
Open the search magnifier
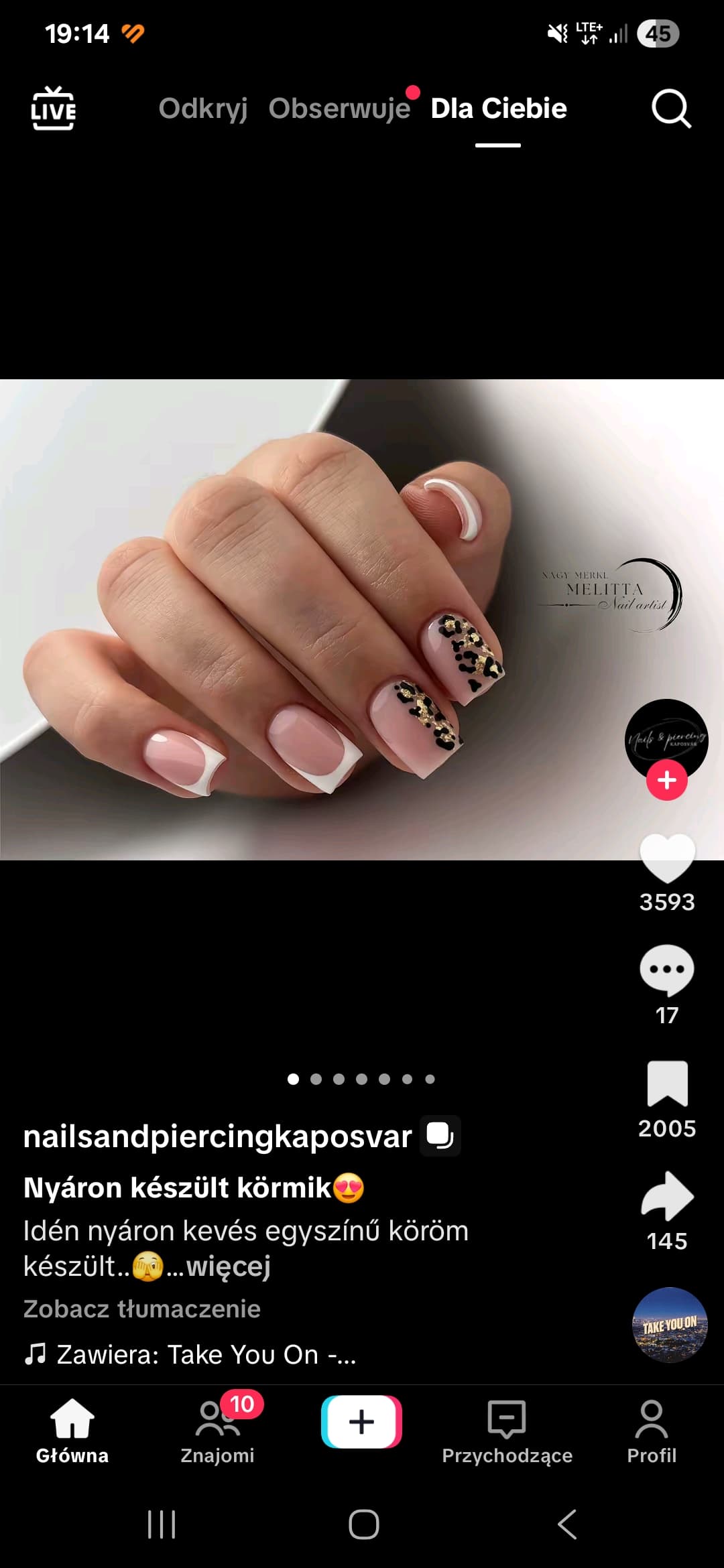tap(670, 109)
